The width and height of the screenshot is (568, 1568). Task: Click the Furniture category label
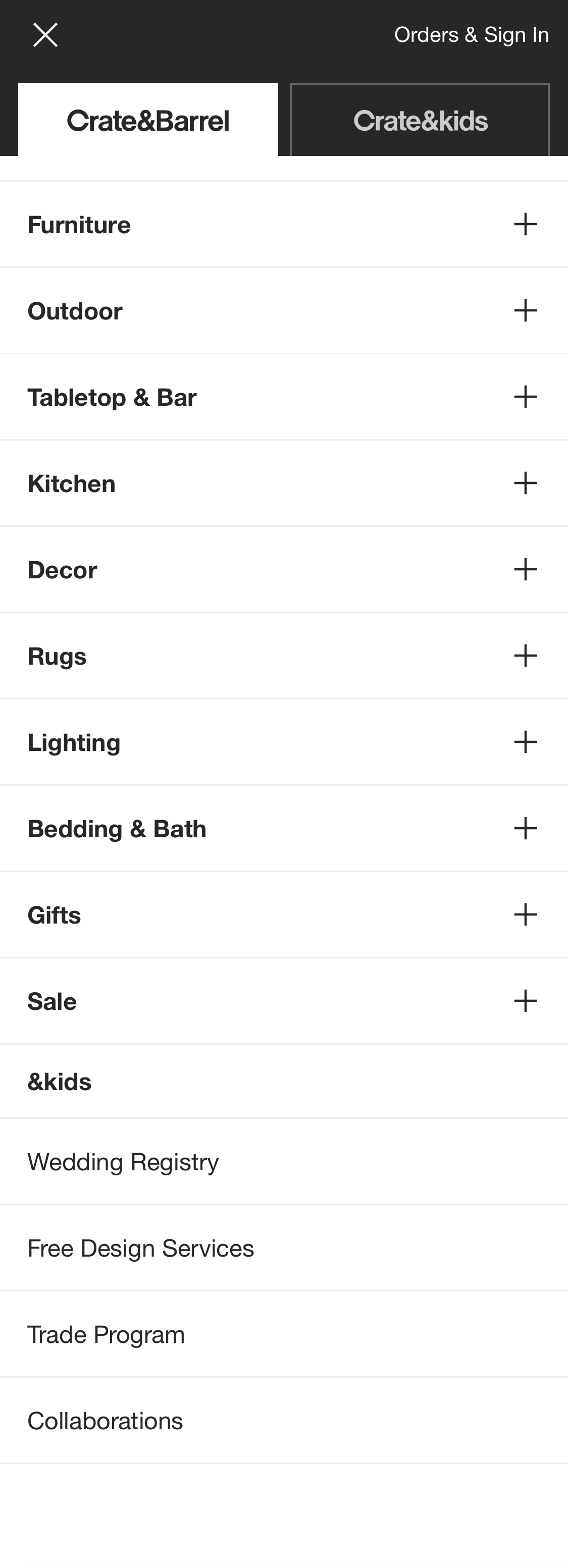tap(79, 224)
